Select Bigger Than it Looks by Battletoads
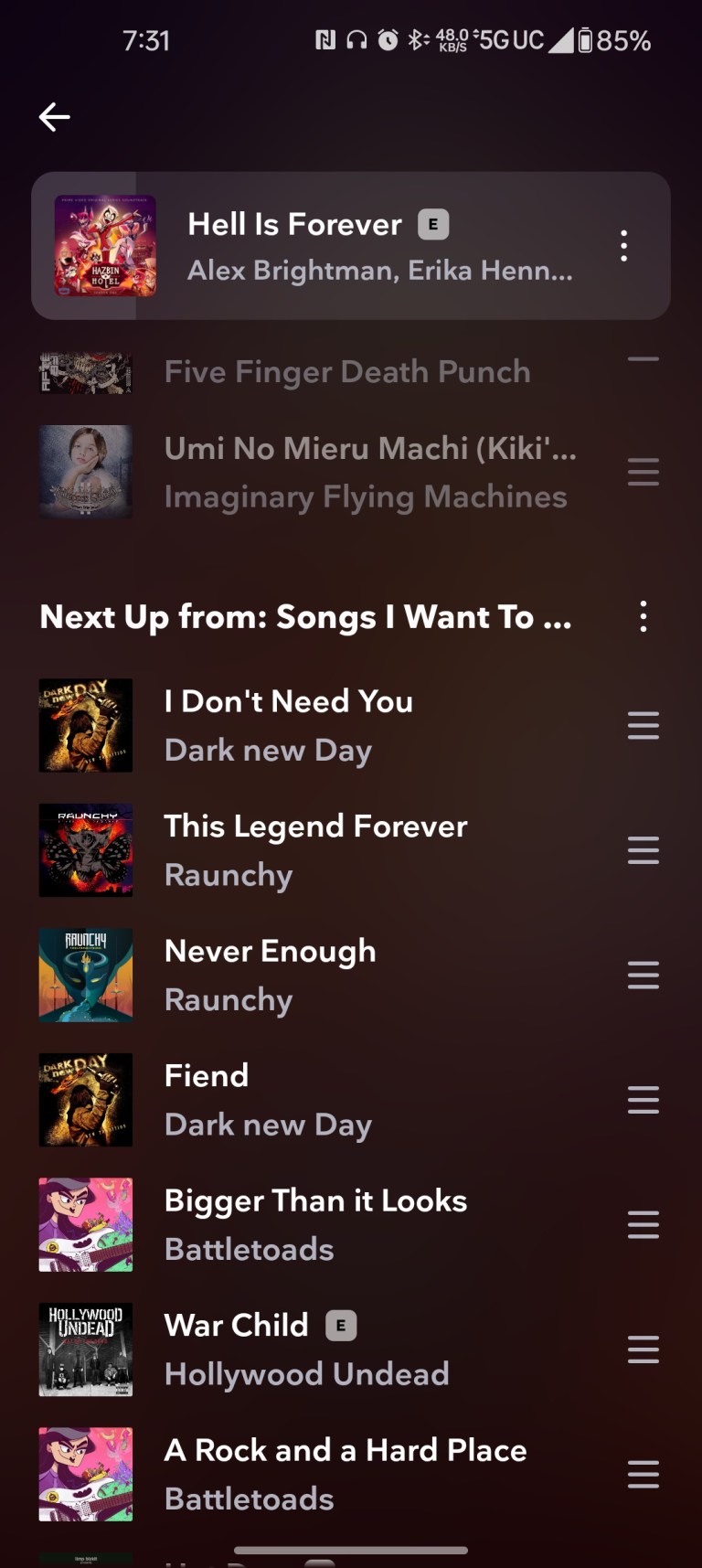The image size is (702, 1568). (x=314, y=1224)
